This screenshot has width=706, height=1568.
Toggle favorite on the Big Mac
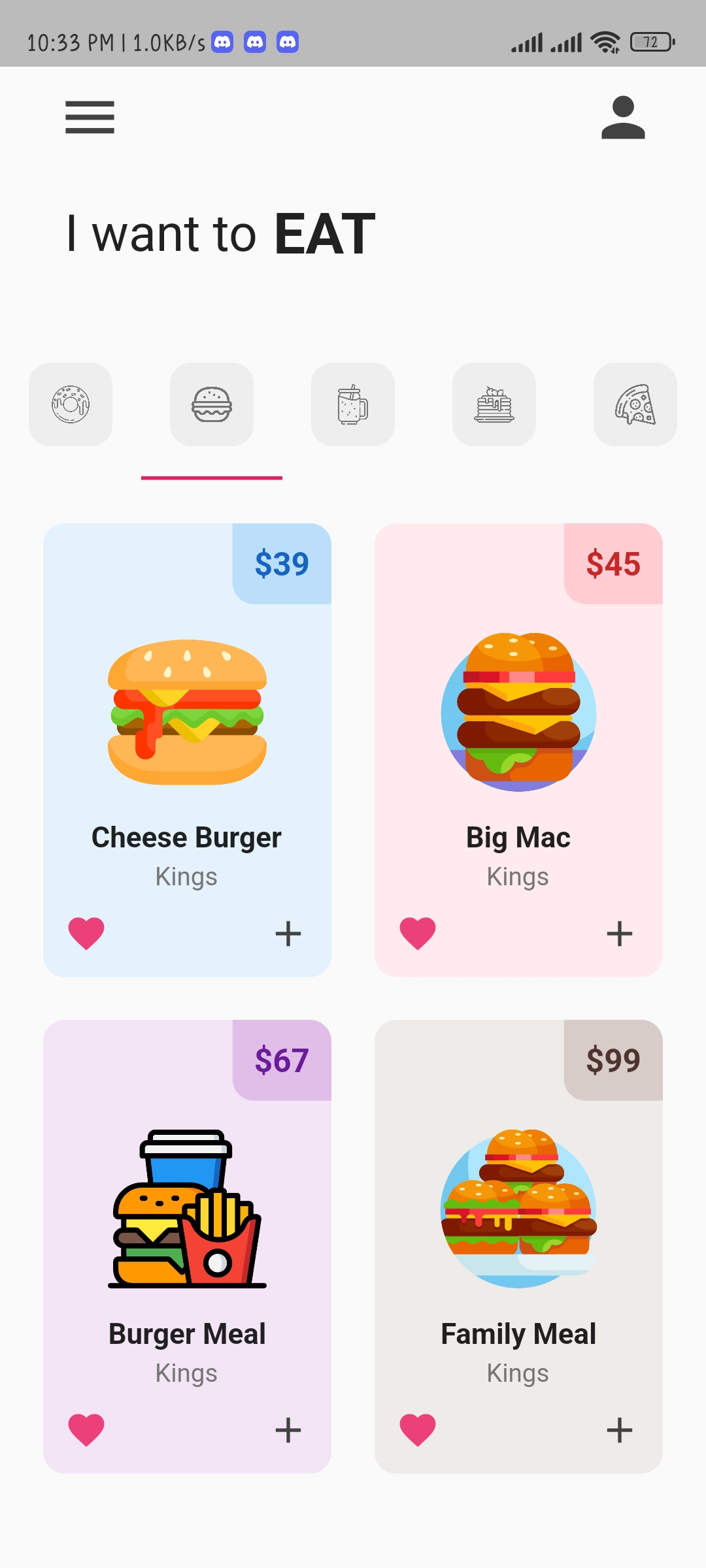pyautogui.click(x=418, y=934)
